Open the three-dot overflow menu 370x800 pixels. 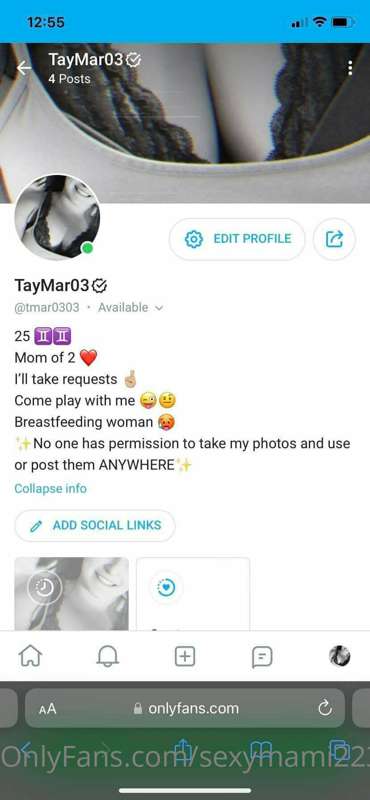coord(350,68)
